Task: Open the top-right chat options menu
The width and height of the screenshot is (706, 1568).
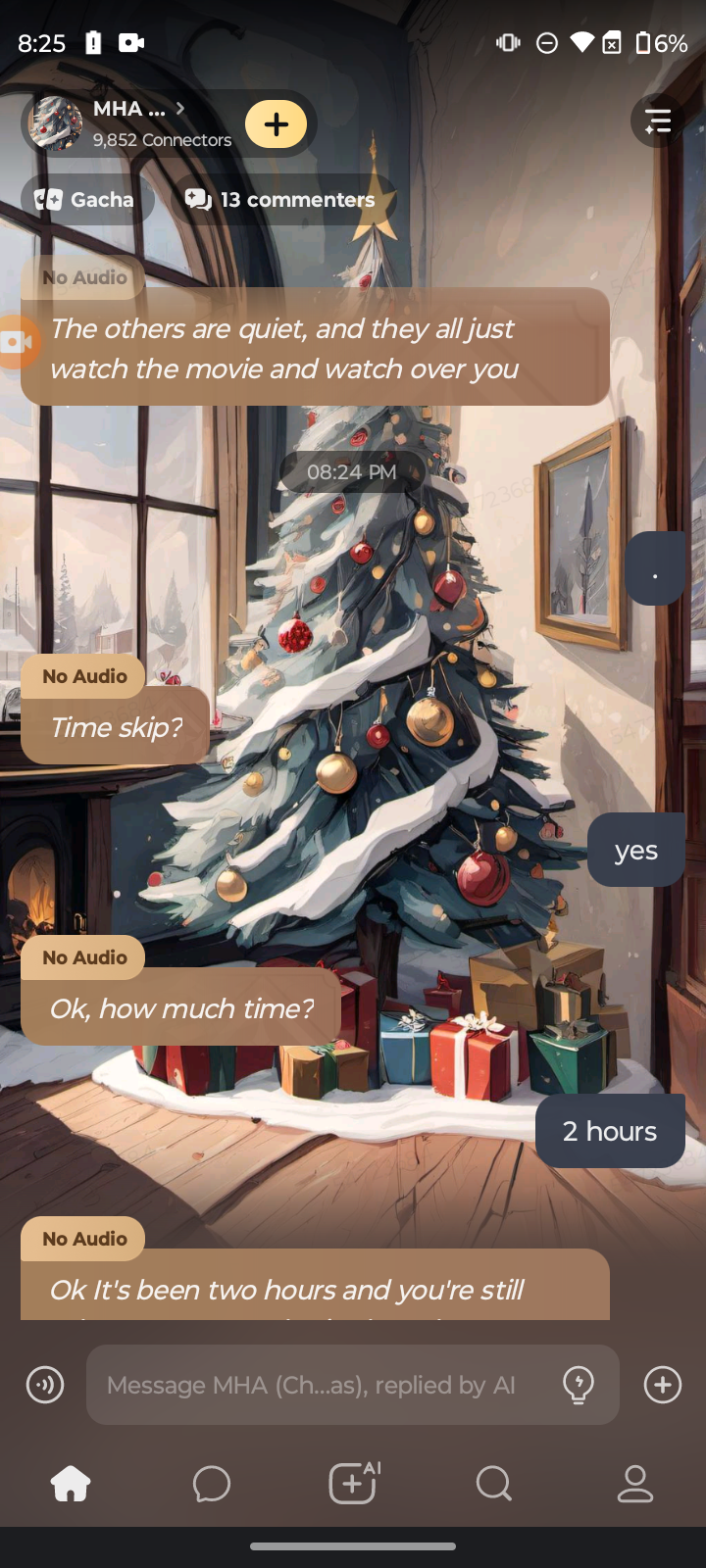Action: 657,121
